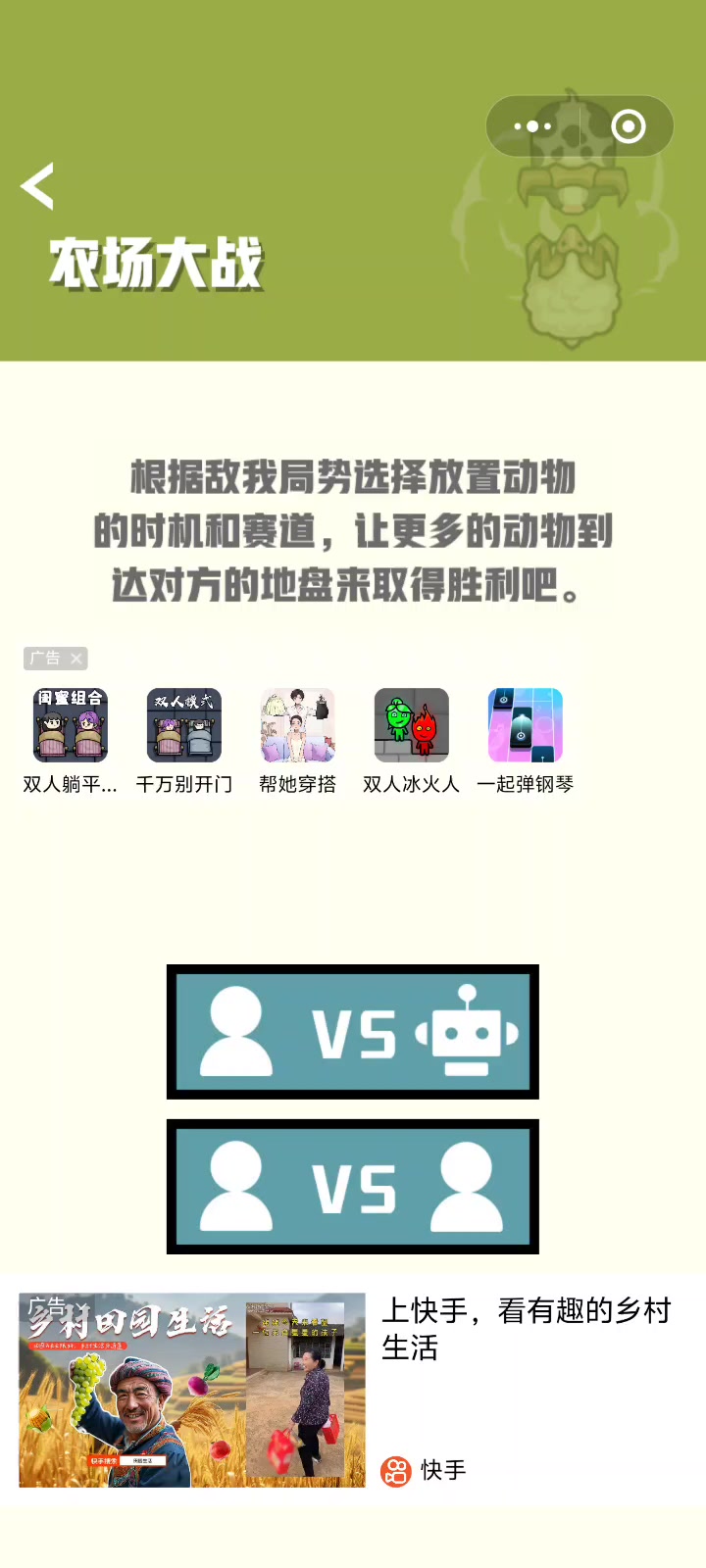Go back using the white arrow
This screenshot has height=1568, width=706.
37,186
